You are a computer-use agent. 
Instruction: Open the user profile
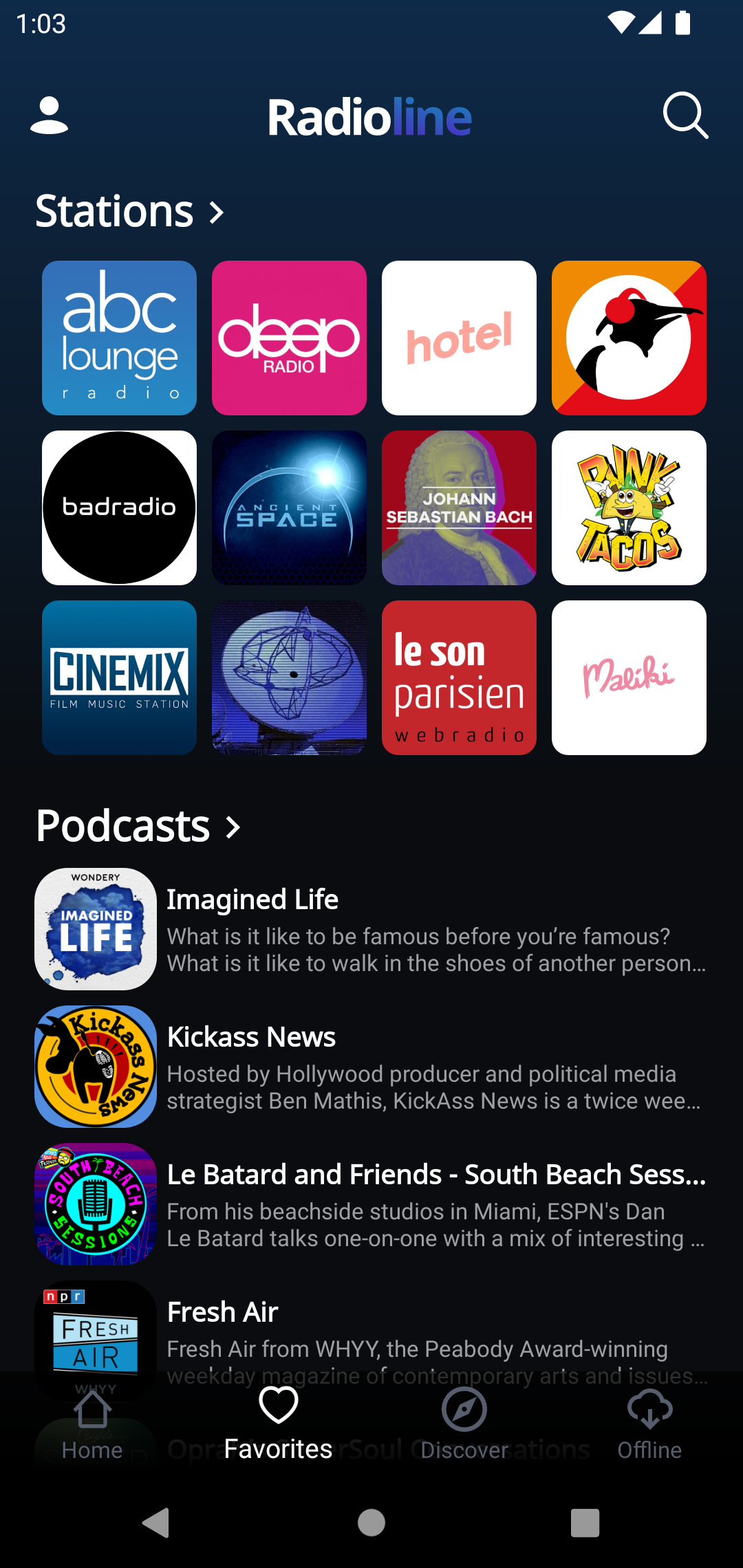pyautogui.click(x=50, y=116)
